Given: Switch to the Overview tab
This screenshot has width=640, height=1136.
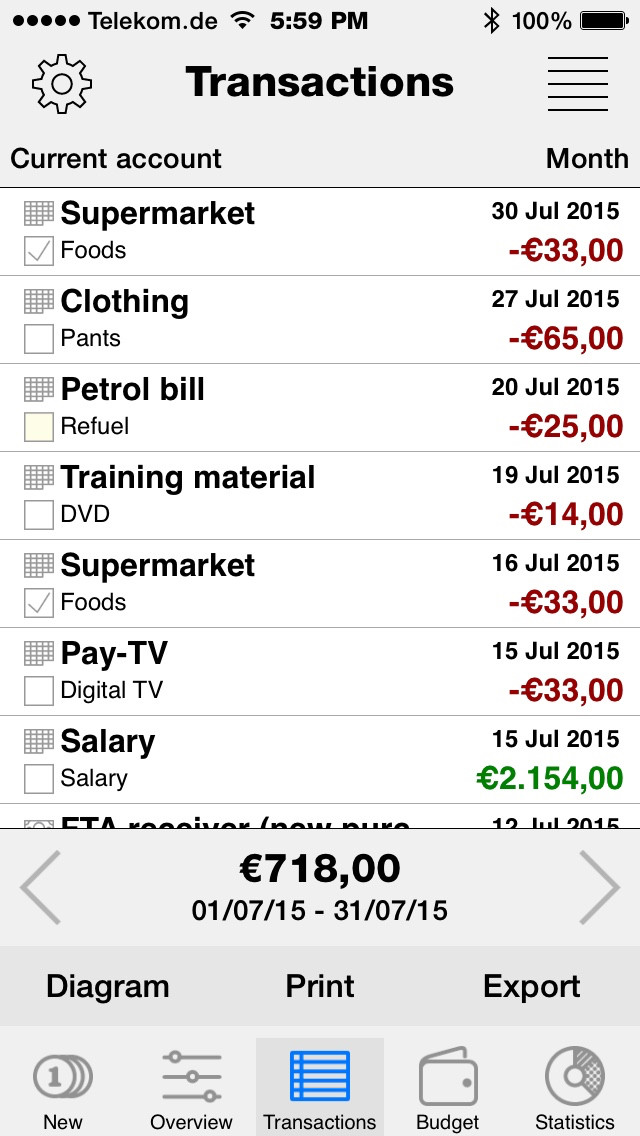Looking at the screenshot, I should click(x=191, y=1087).
